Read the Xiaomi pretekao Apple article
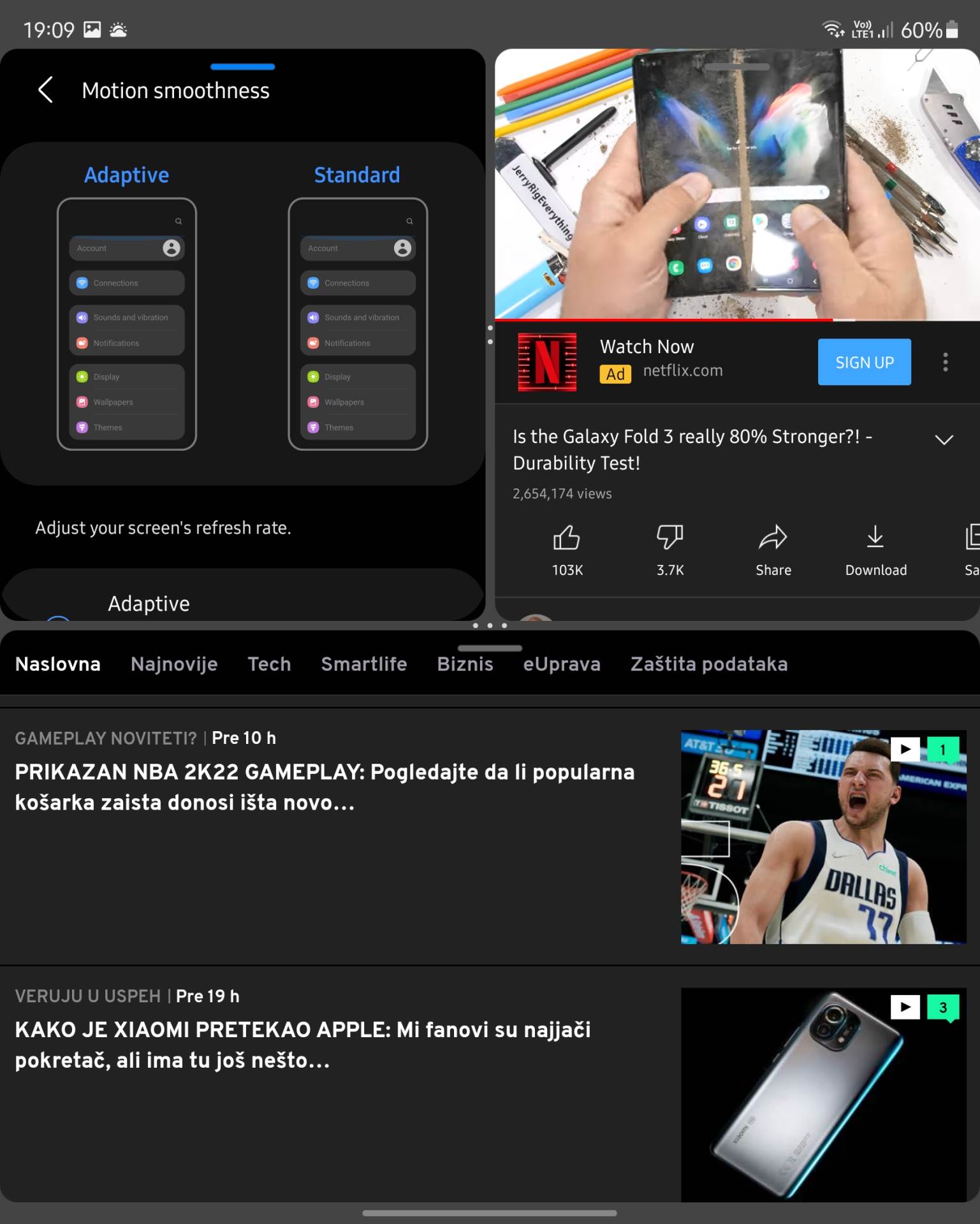980x1224 pixels. pos(303,1045)
